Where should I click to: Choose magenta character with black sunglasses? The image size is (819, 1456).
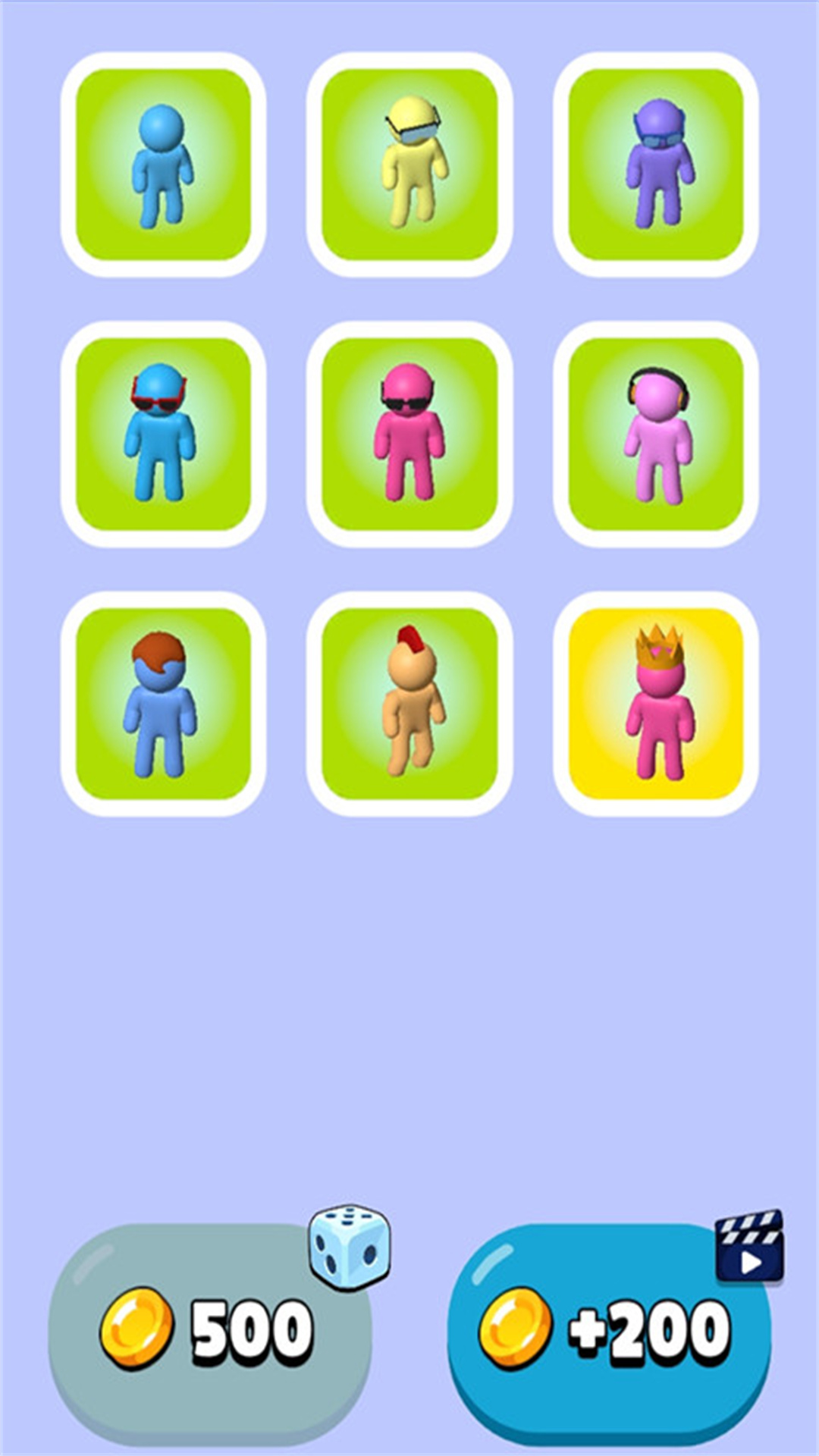[409, 434]
